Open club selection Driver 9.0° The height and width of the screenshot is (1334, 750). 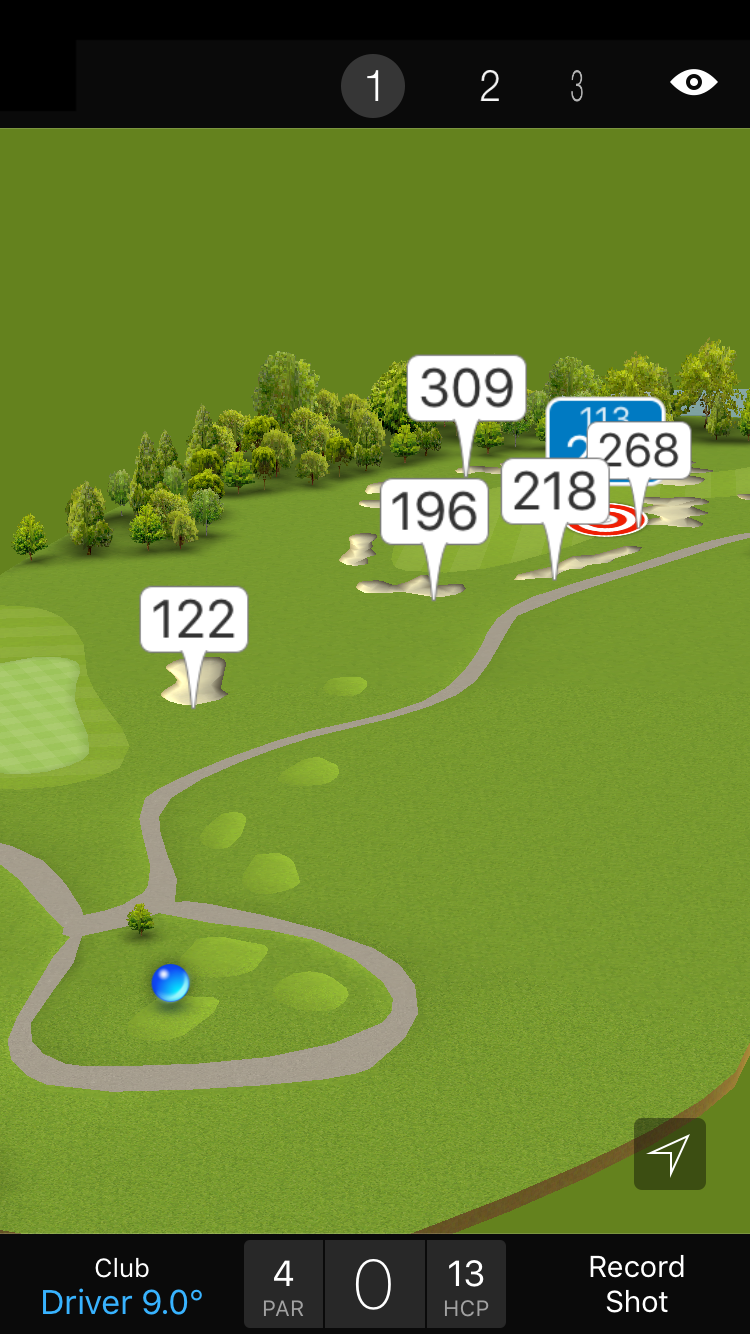122,1286
